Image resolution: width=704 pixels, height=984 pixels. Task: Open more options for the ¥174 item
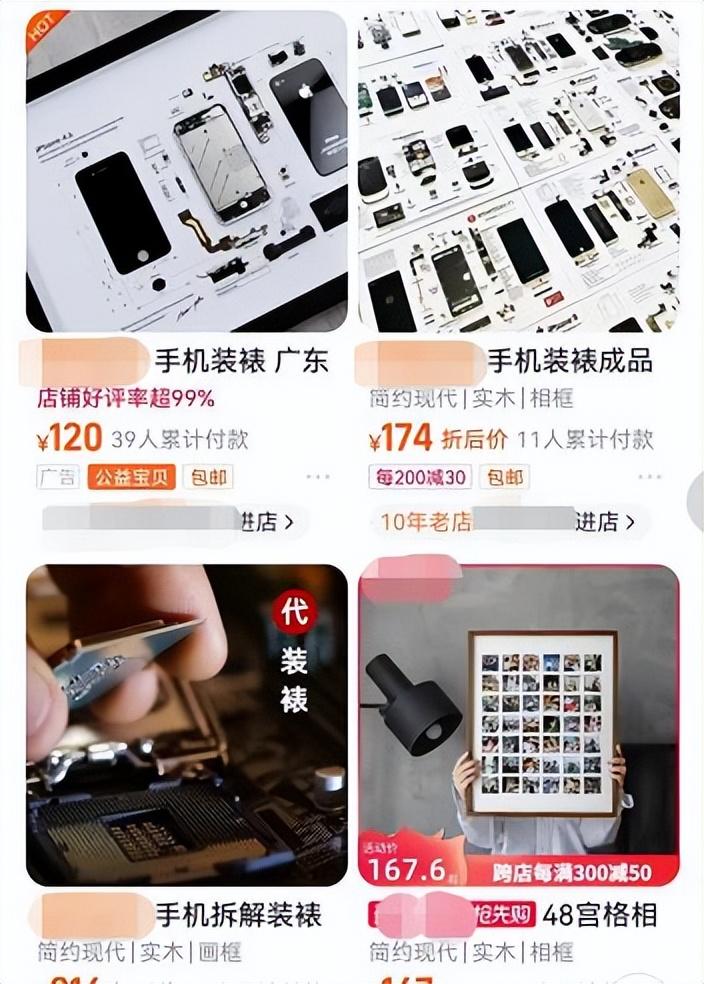(x=651, y=478)
